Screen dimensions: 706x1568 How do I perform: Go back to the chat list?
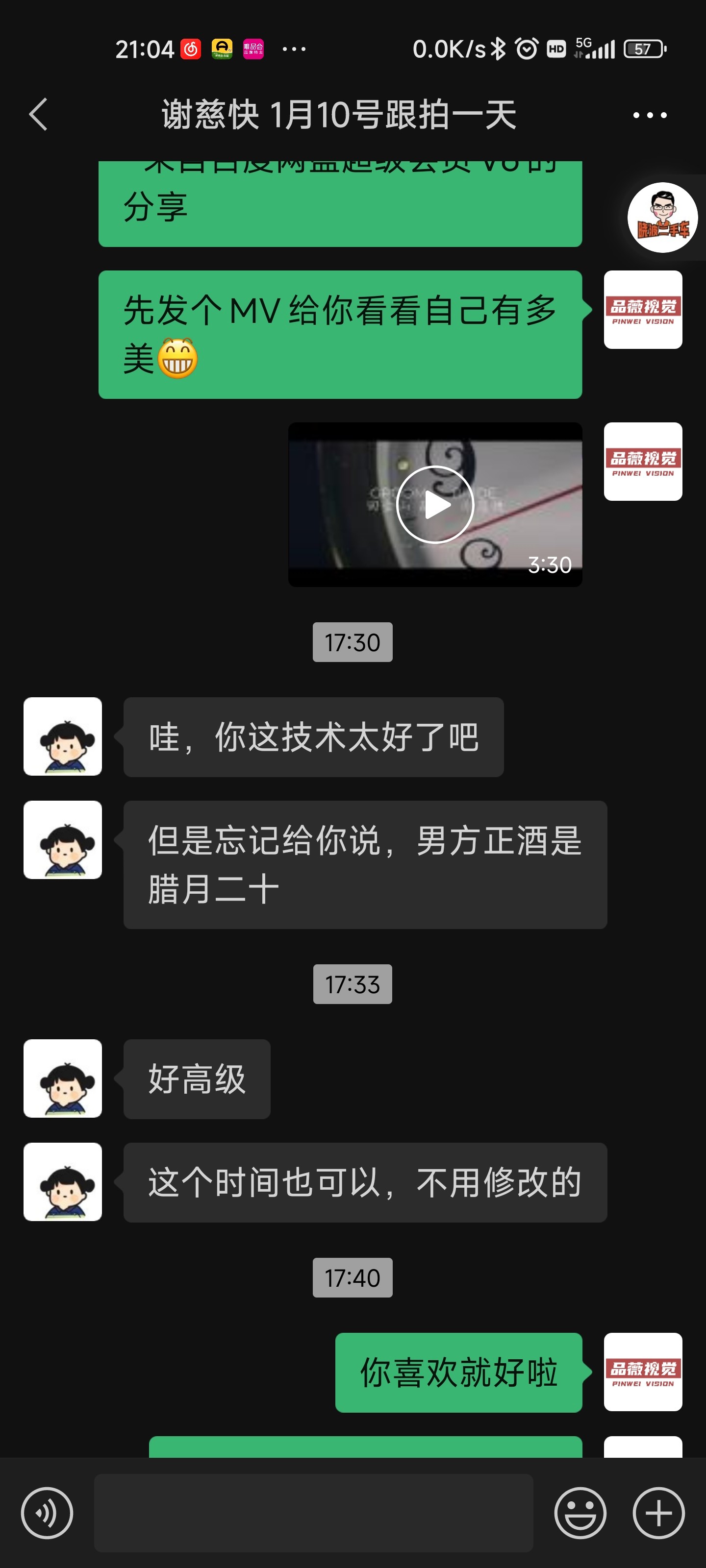coord(38,115)
